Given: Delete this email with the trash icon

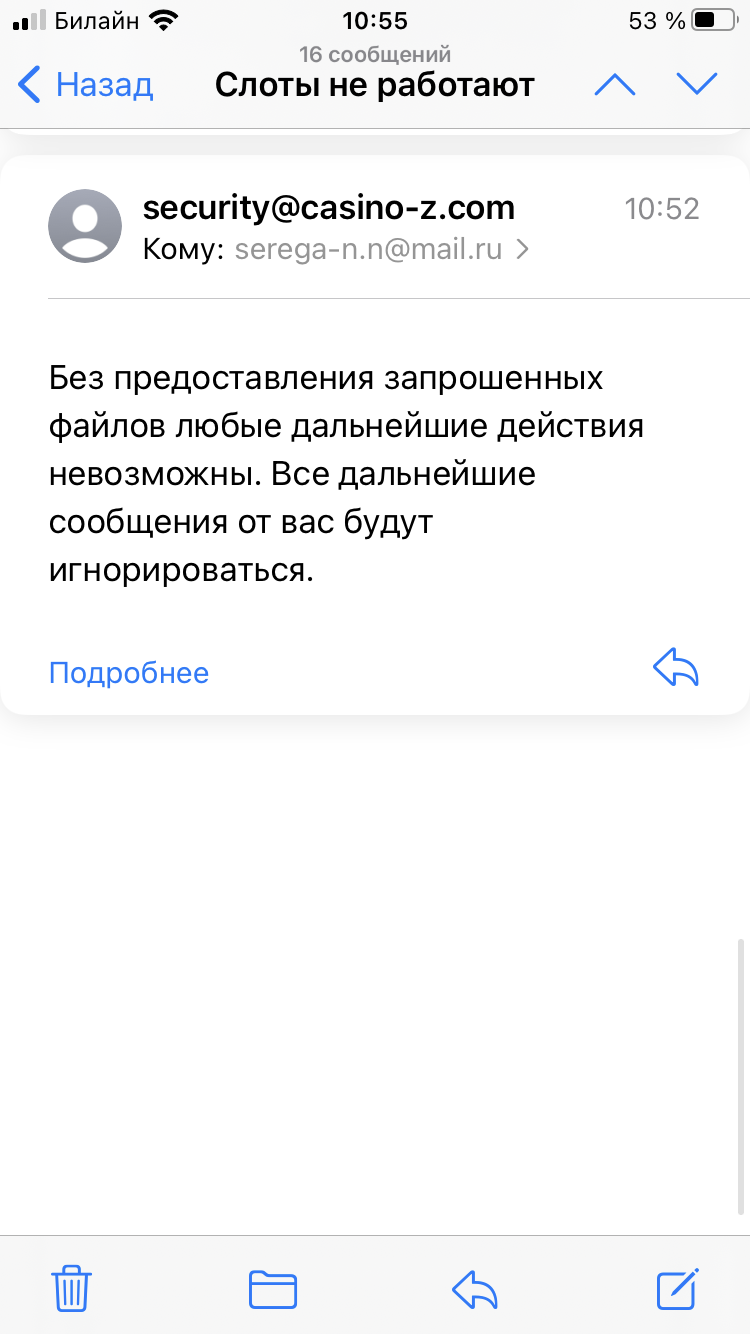Looking at the screenshot, I should pyautogui.click(x=72, y=1287).
